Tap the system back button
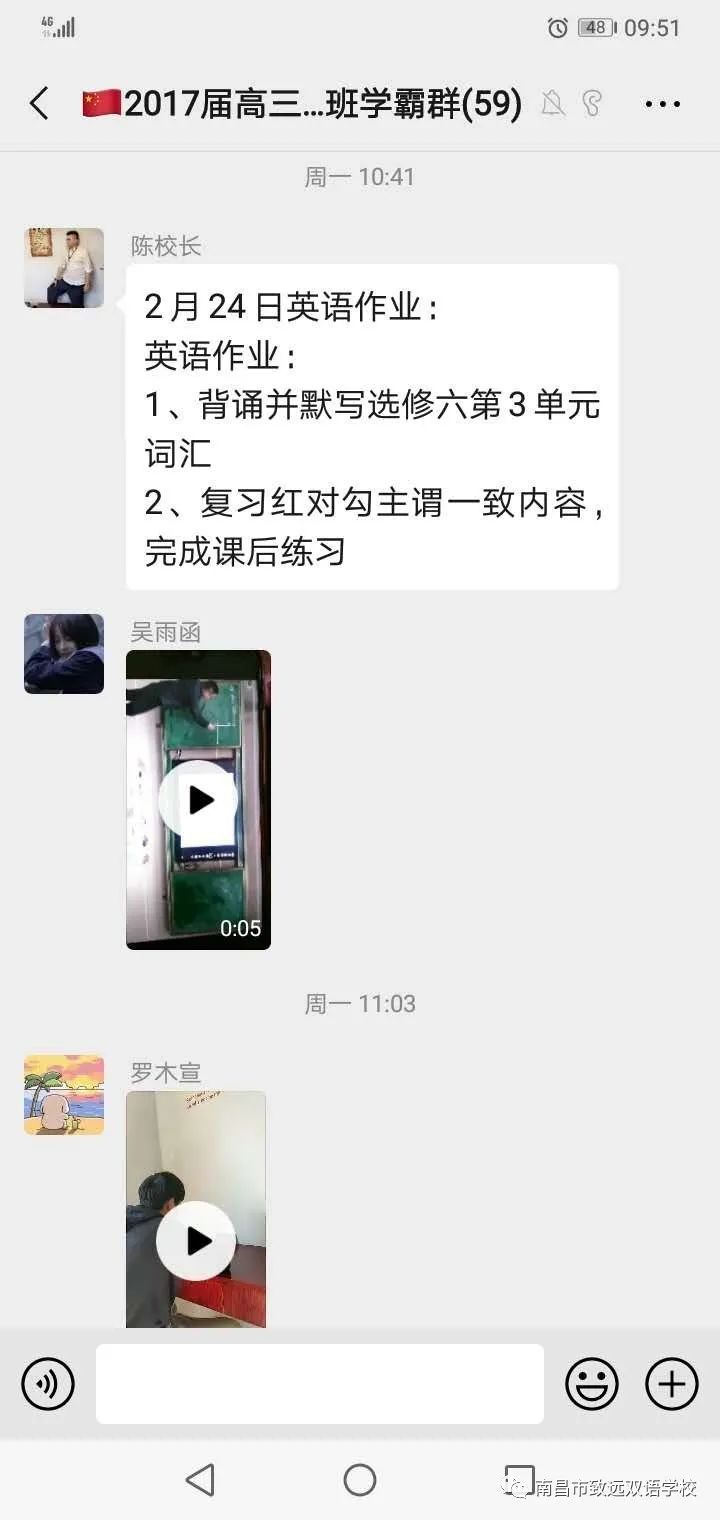This screenshot has height=1520, width=720. pyautogui.click(x=201, y=1480)
